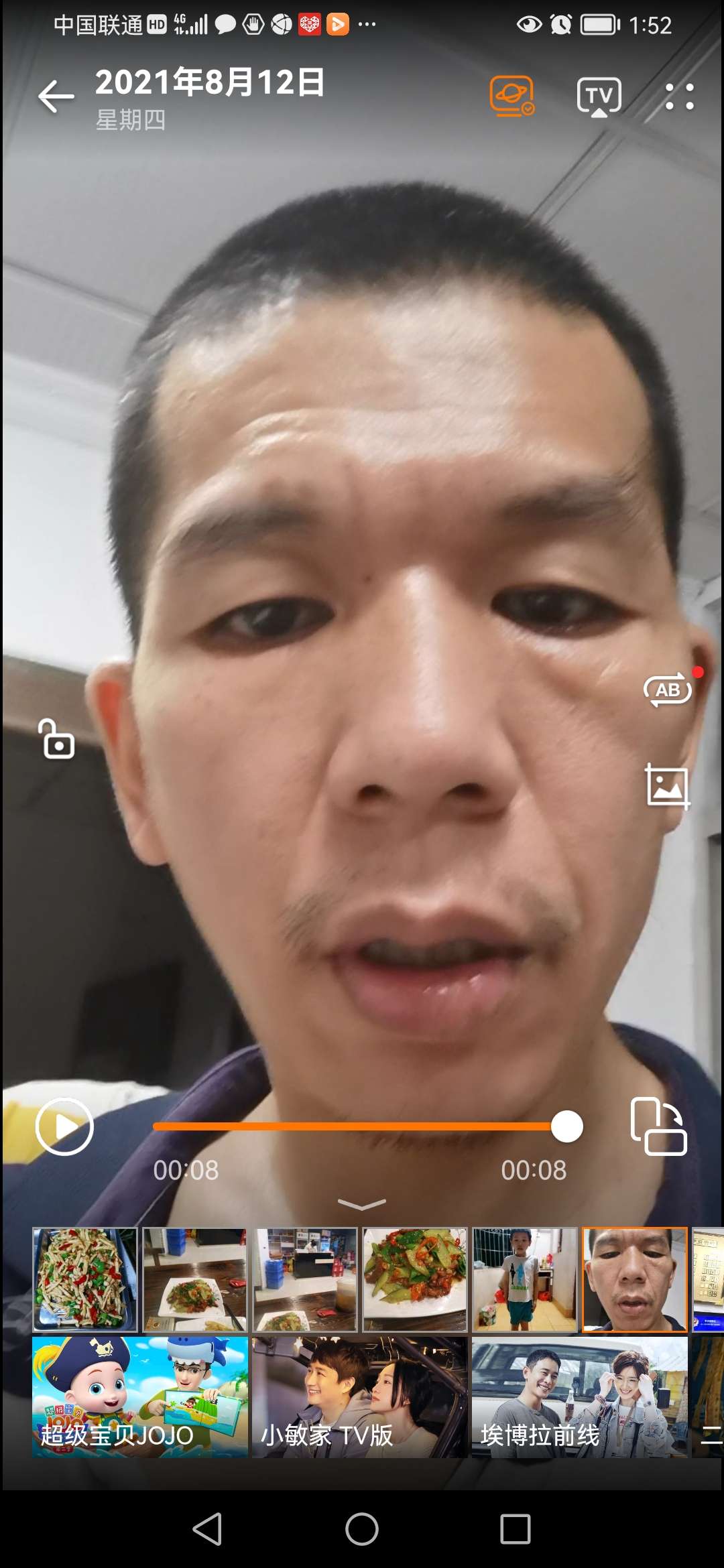724x1568 pixels.
Task: Enable AB repeat loop
Action: click(x=668, y=690)
